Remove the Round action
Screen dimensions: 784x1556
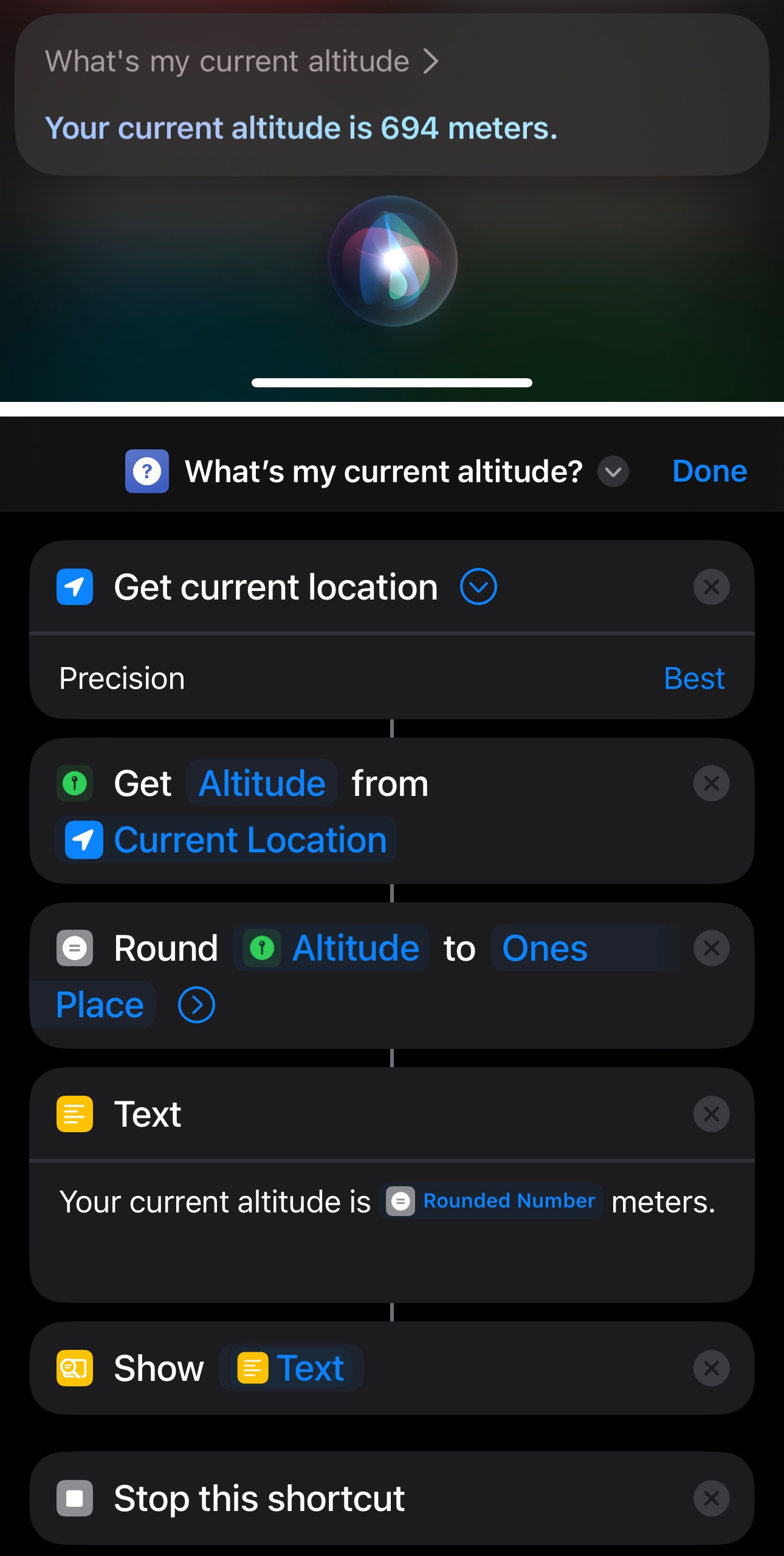click(x=711, y=948)
